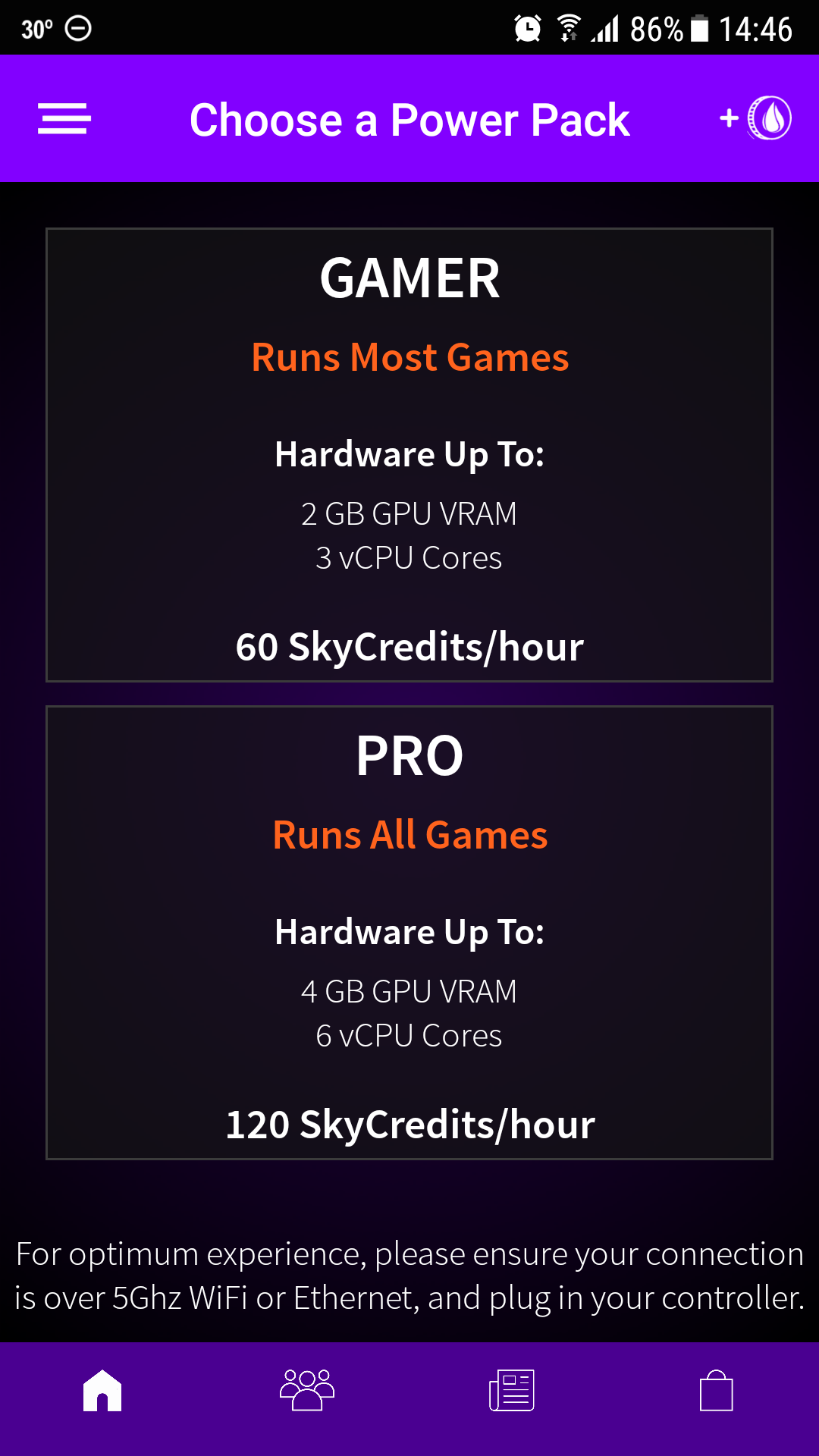This screenshot has height=1456, width=819.
Task: Select the GAMER power pack
Action: 409,455
